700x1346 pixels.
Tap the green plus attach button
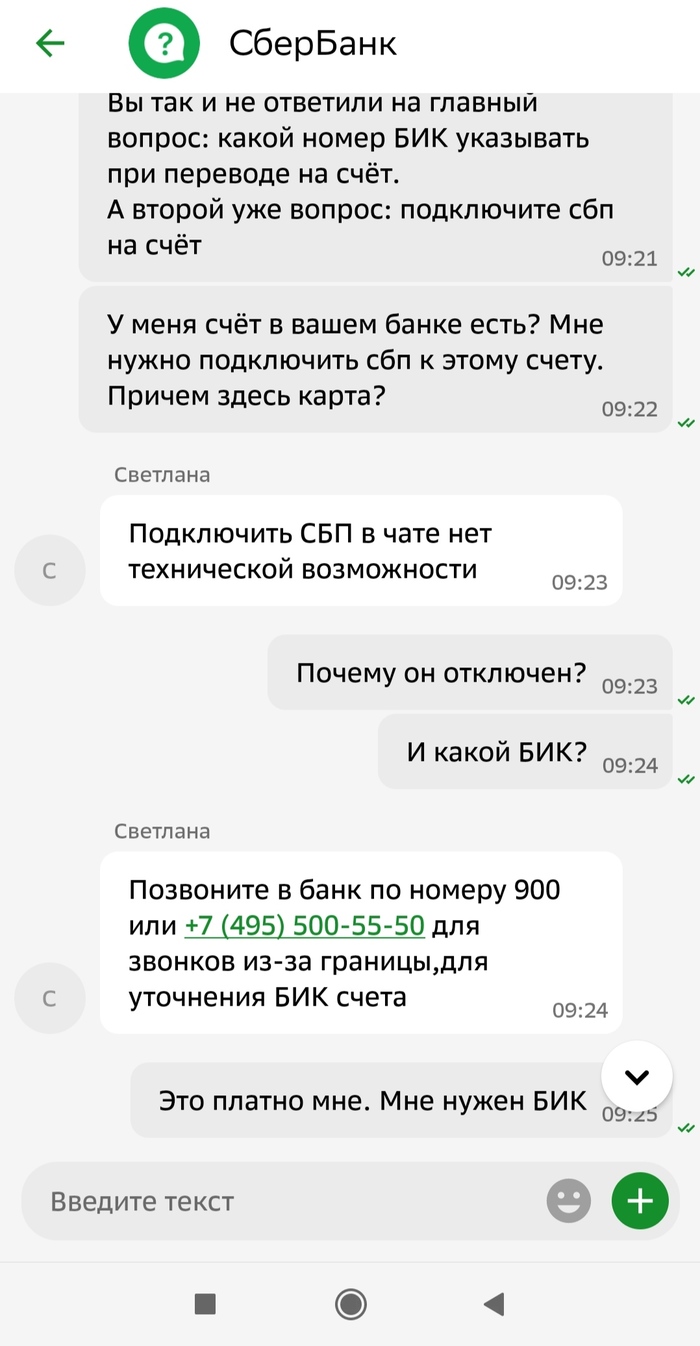(639, 1201)
